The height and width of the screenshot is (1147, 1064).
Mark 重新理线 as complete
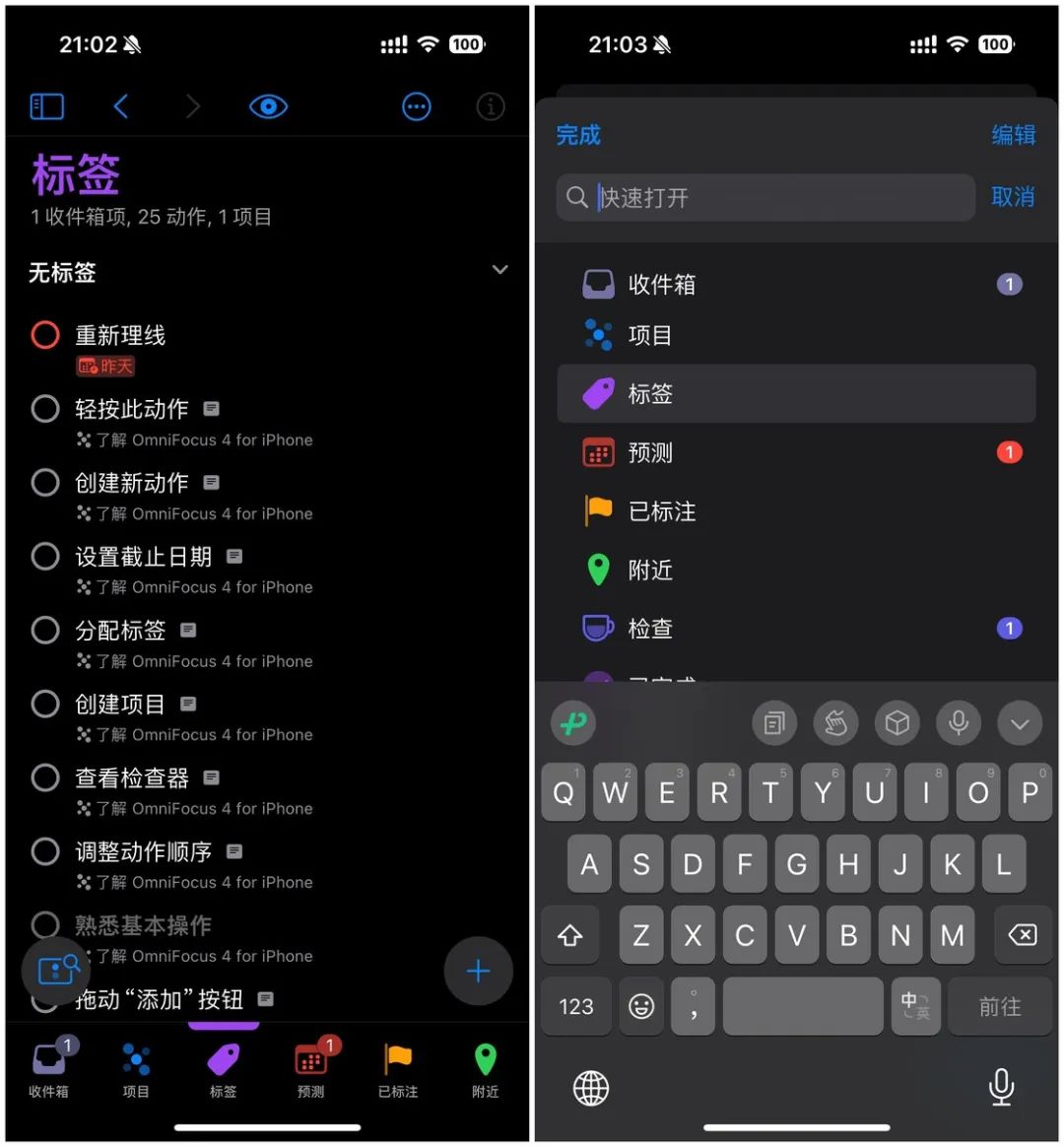(x=45, y=335)
